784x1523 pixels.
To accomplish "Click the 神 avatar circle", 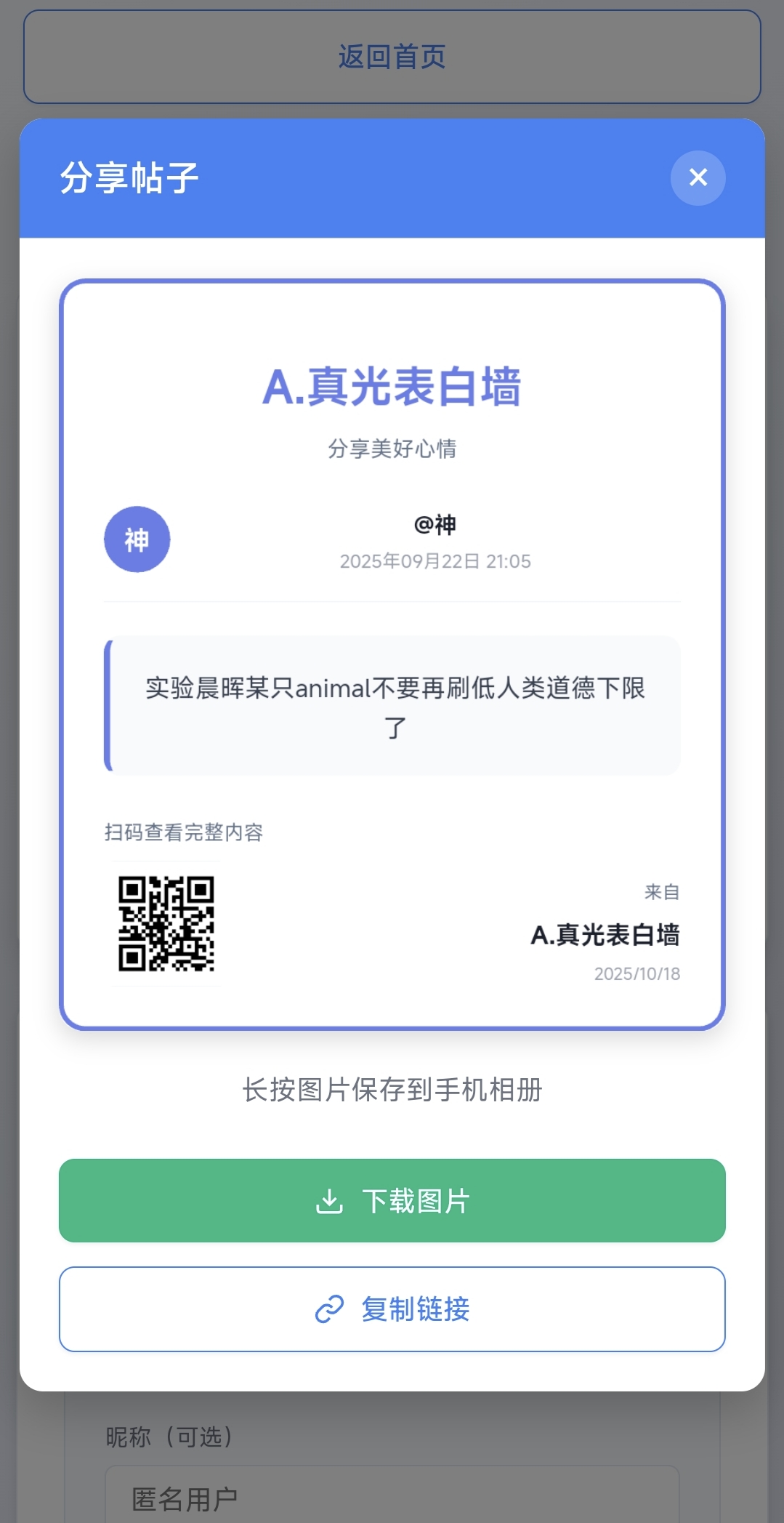I will pyautogui.click(x=137, y=539).
